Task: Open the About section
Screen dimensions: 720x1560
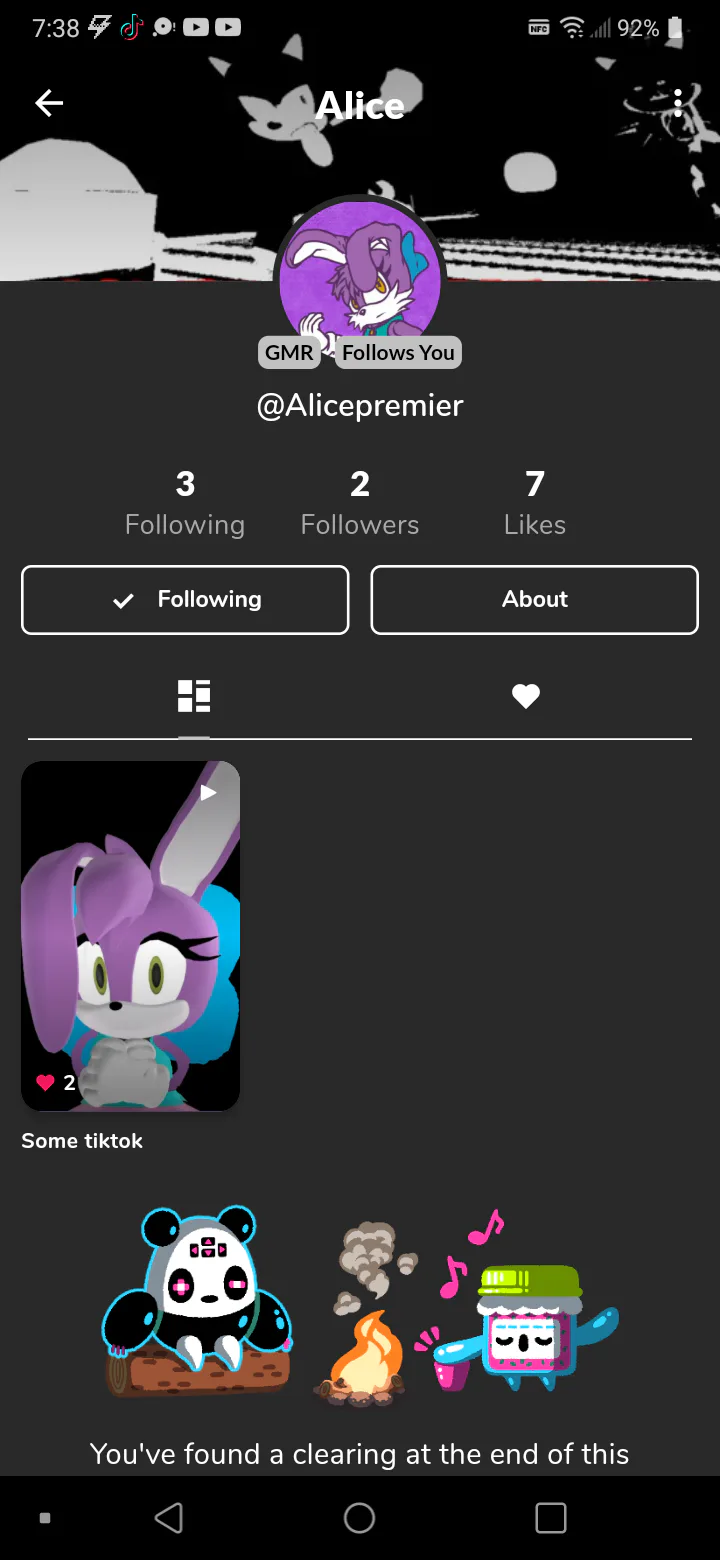Action: 534,600
